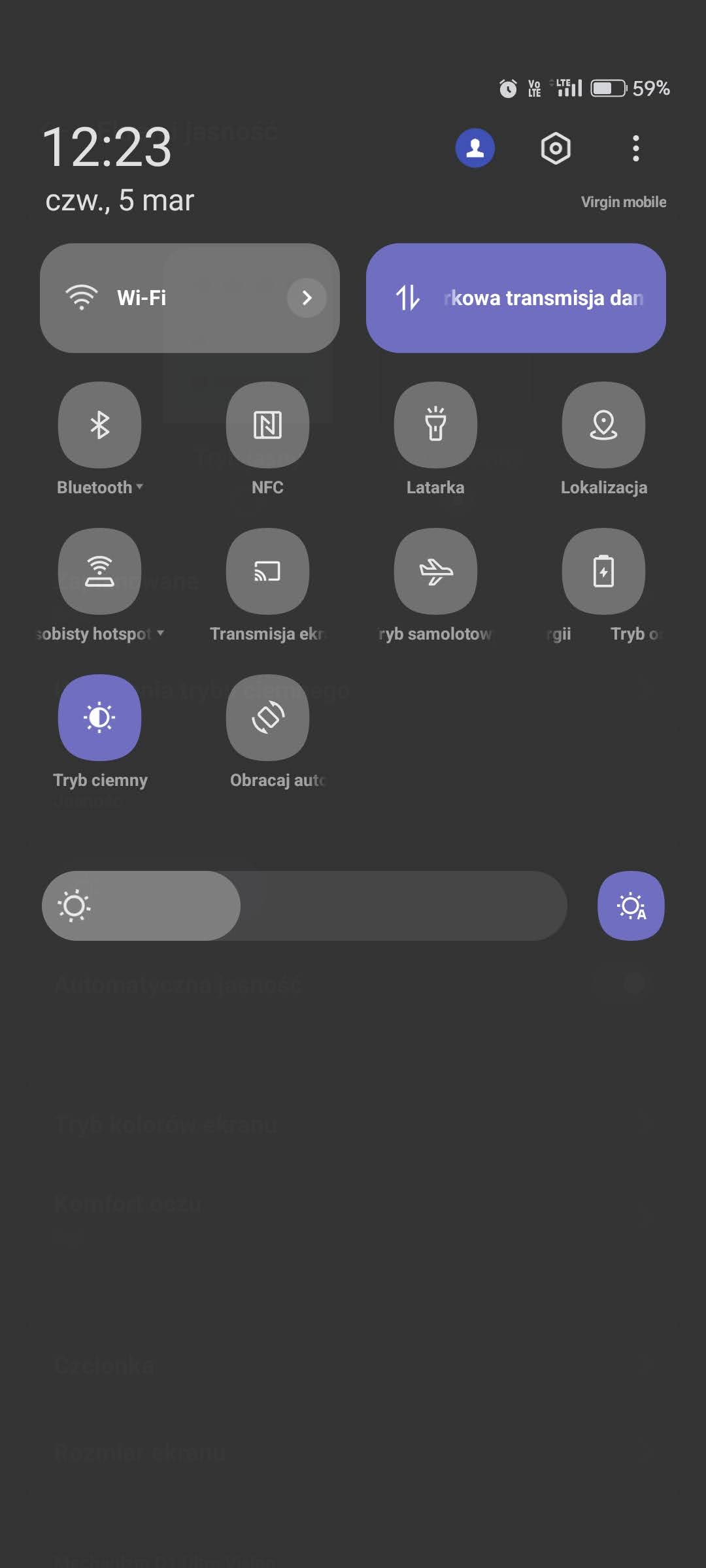Turn on Bluetooth
This screenshot has width=706, height=1568.
99,425
